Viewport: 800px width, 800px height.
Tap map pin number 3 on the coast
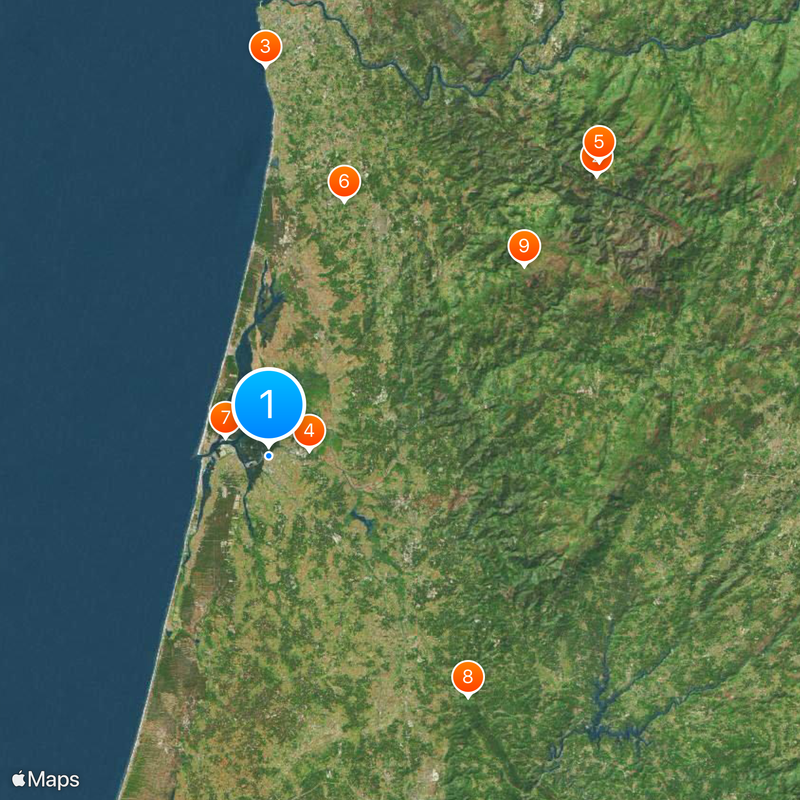265,46
